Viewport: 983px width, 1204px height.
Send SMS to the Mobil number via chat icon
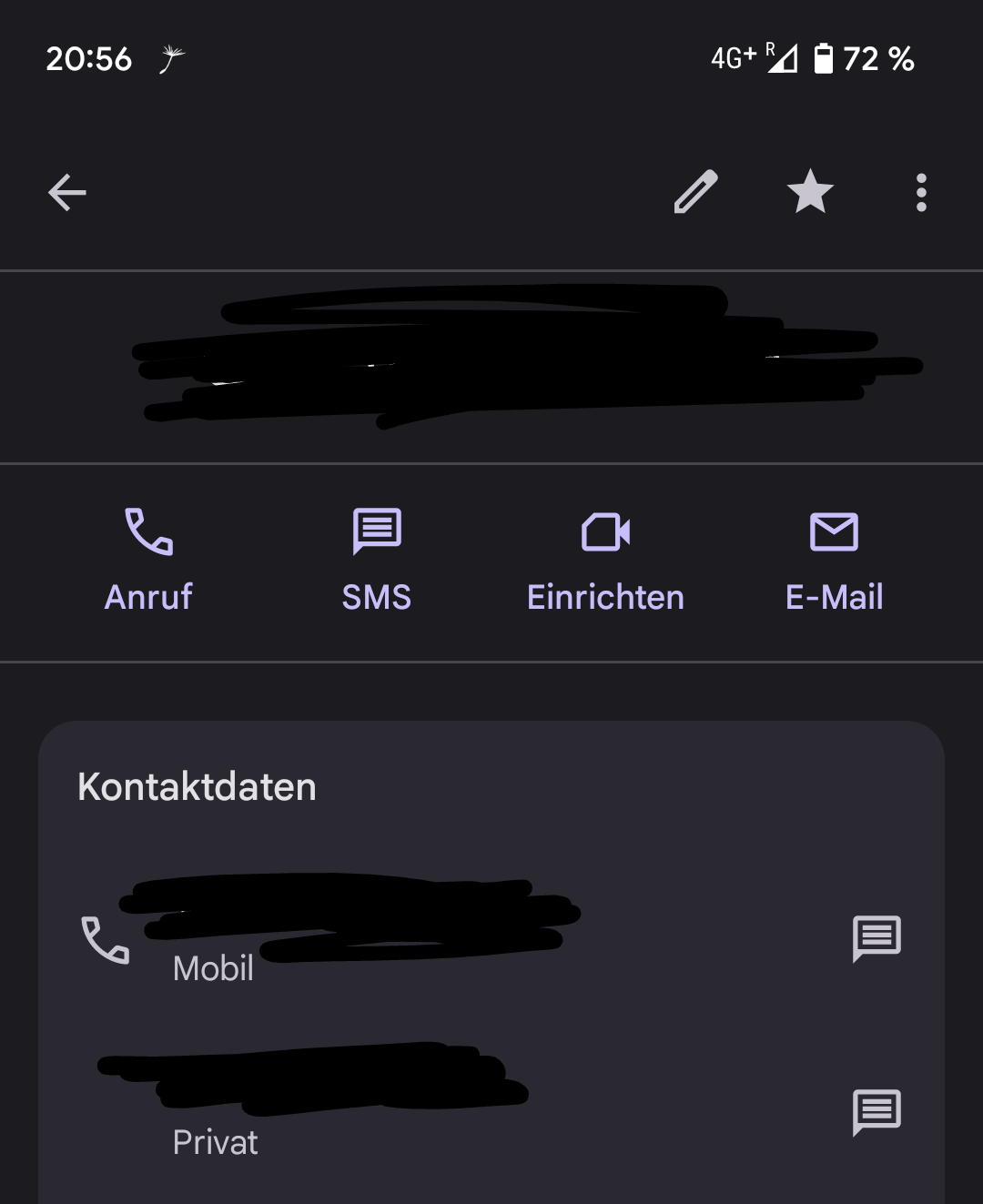pos(877,939)
